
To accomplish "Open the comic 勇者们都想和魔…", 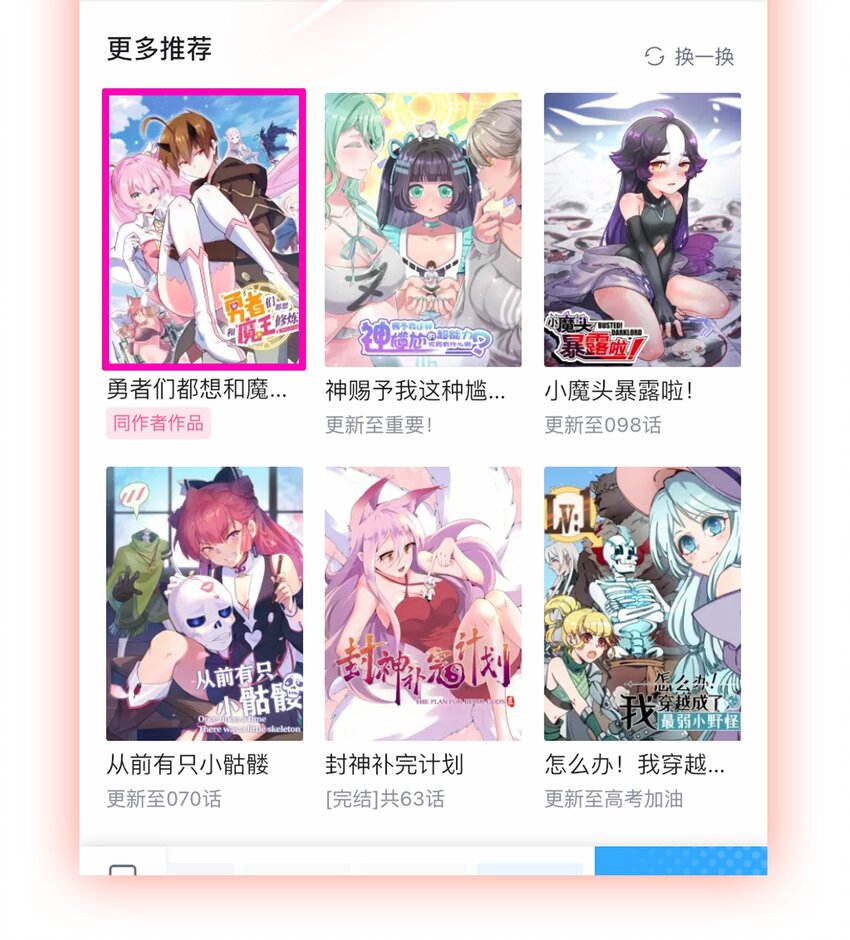I will [x=204, y=230].
